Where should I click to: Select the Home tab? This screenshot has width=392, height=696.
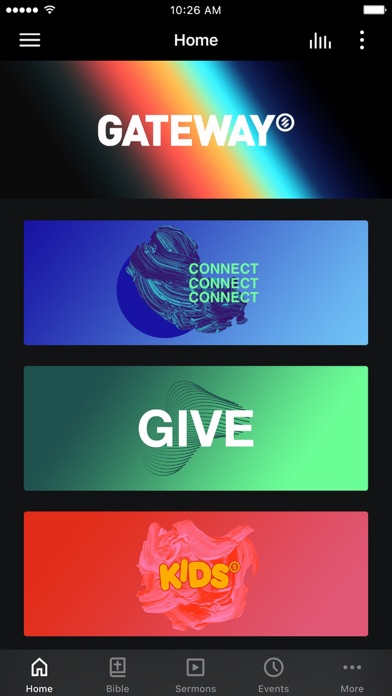[x=39, y=674]
